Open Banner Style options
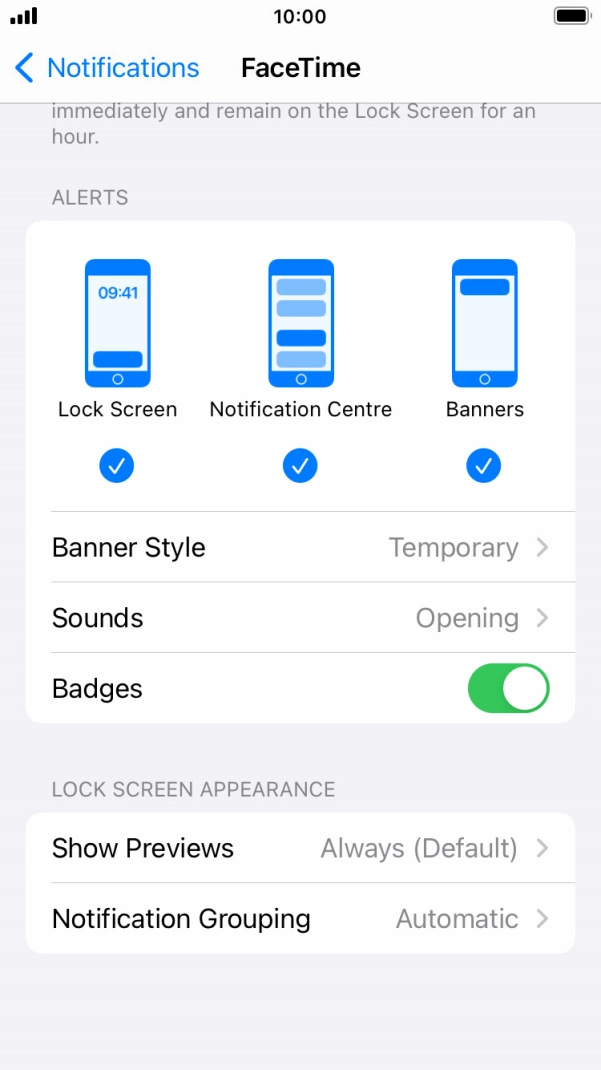 [300, 548]
